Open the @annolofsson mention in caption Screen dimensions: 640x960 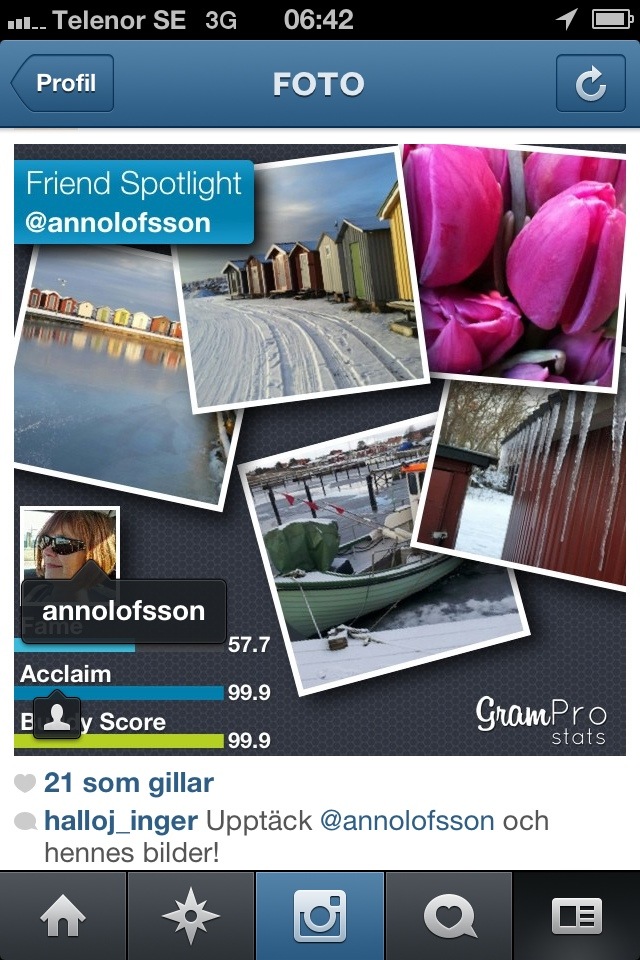(x=406, y=822)
